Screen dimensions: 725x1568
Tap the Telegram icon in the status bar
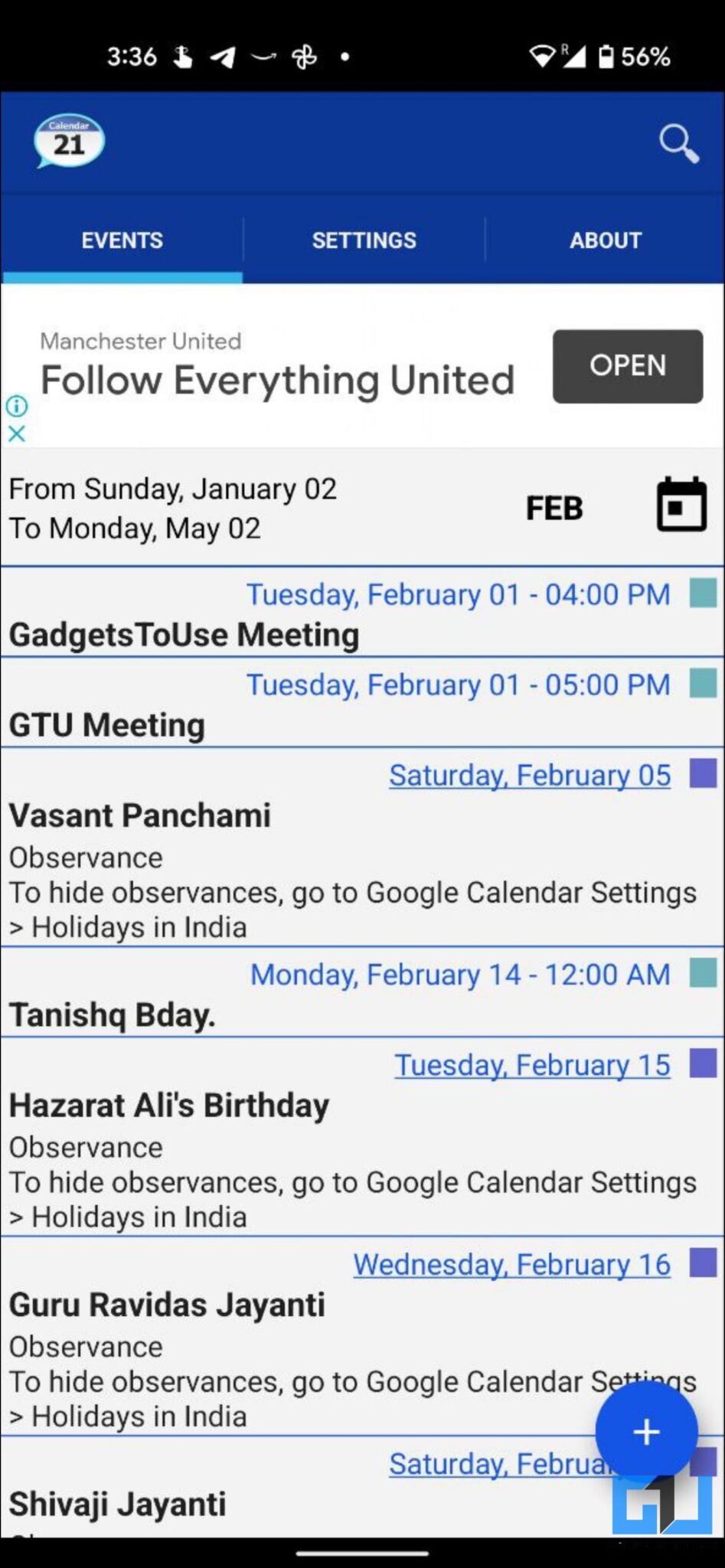pos(223,55)
